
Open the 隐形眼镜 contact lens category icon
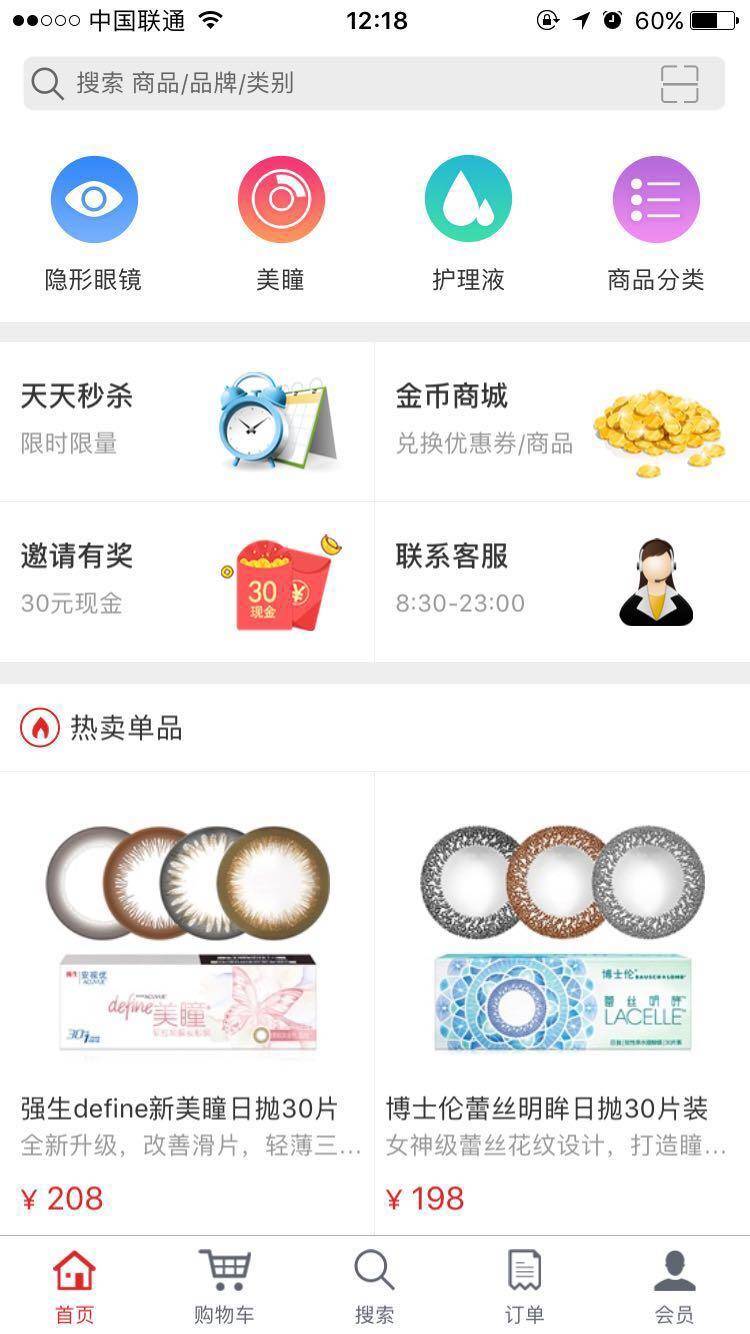[x=94, y=198]
